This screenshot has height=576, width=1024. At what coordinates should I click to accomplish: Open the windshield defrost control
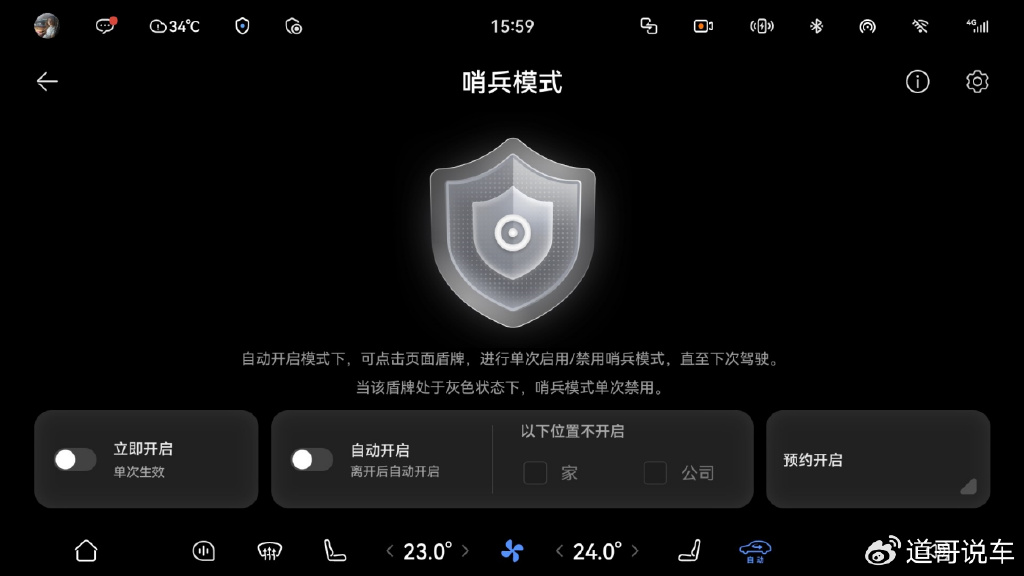pos(268,550)
